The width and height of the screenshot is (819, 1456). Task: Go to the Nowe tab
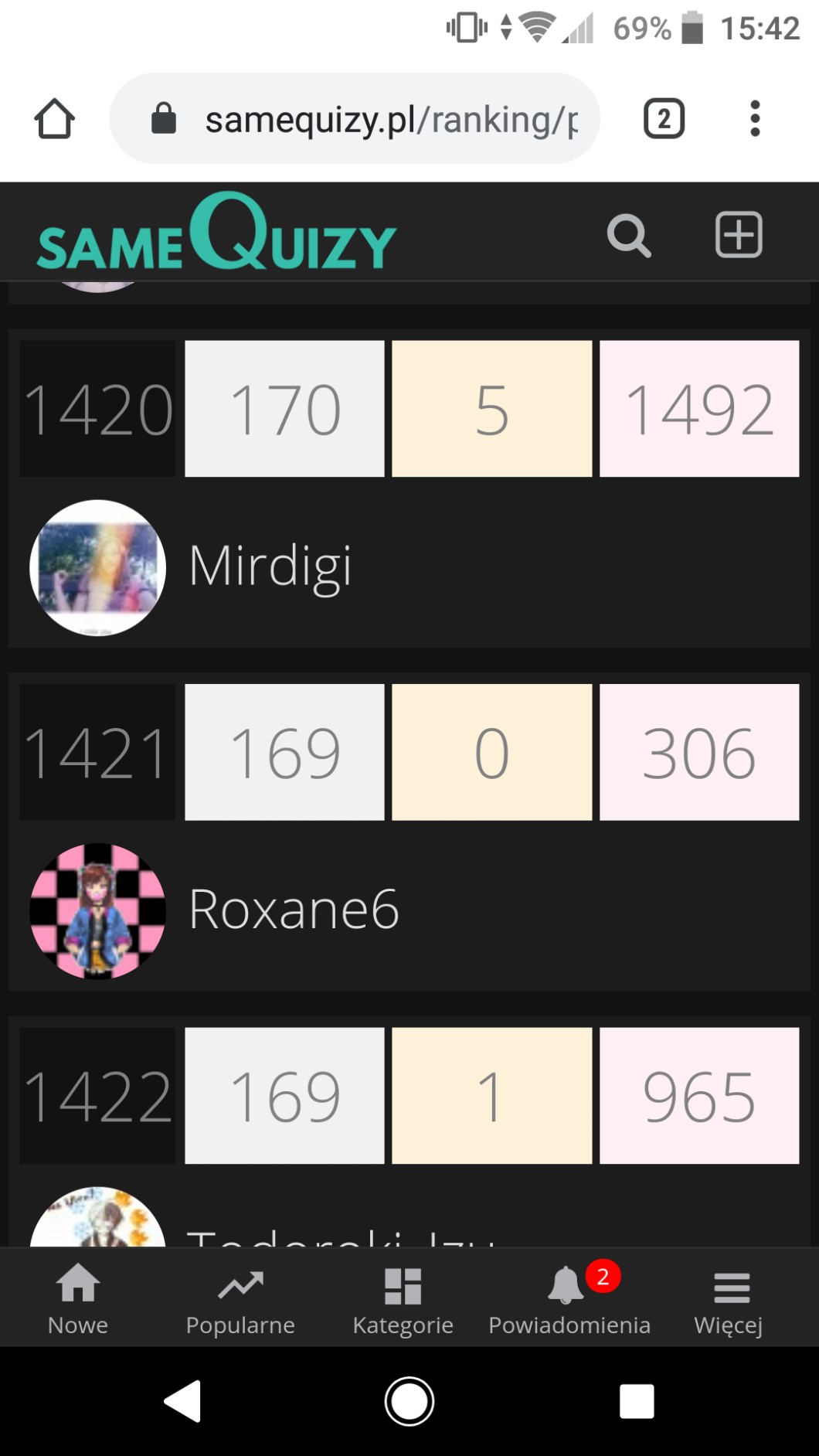(78, 1300)
